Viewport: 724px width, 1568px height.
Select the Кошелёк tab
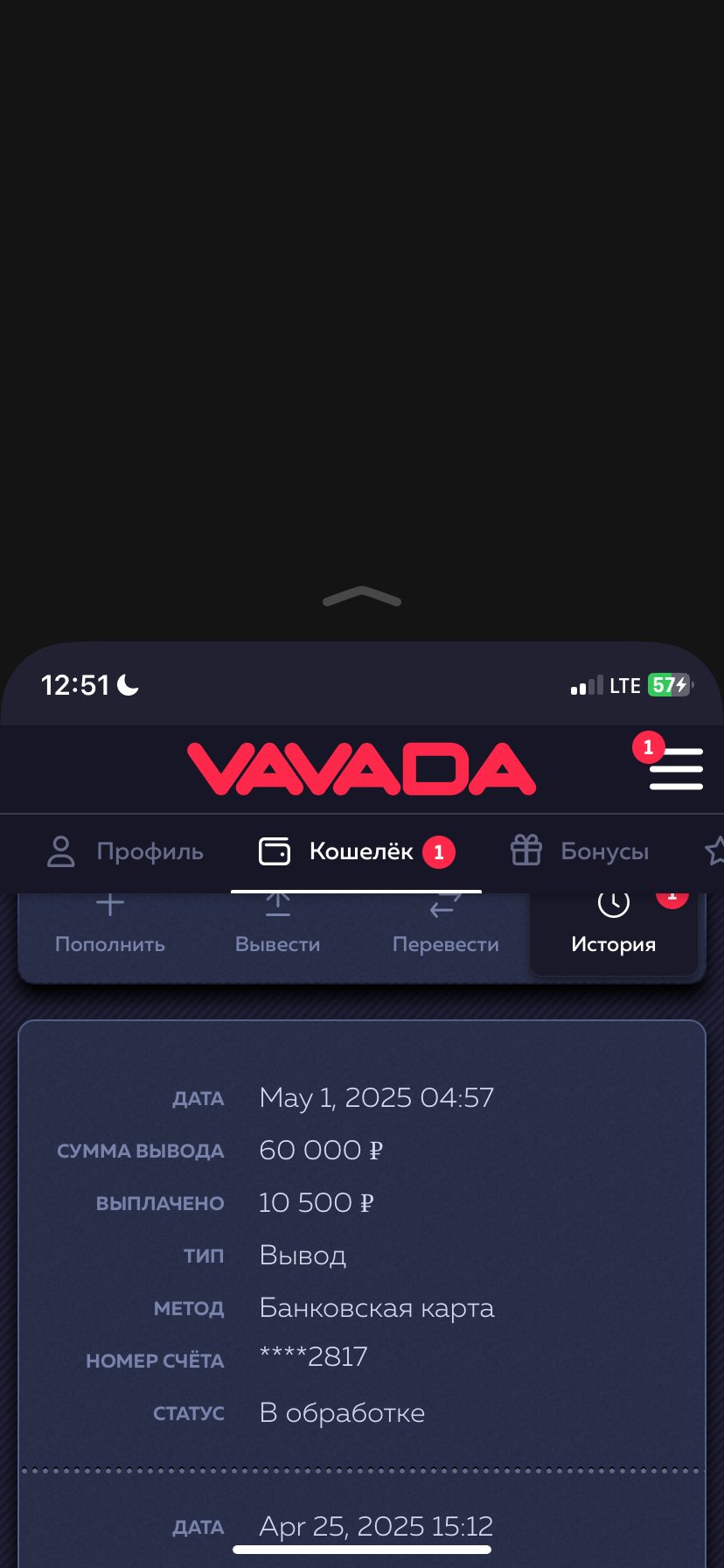357,851
